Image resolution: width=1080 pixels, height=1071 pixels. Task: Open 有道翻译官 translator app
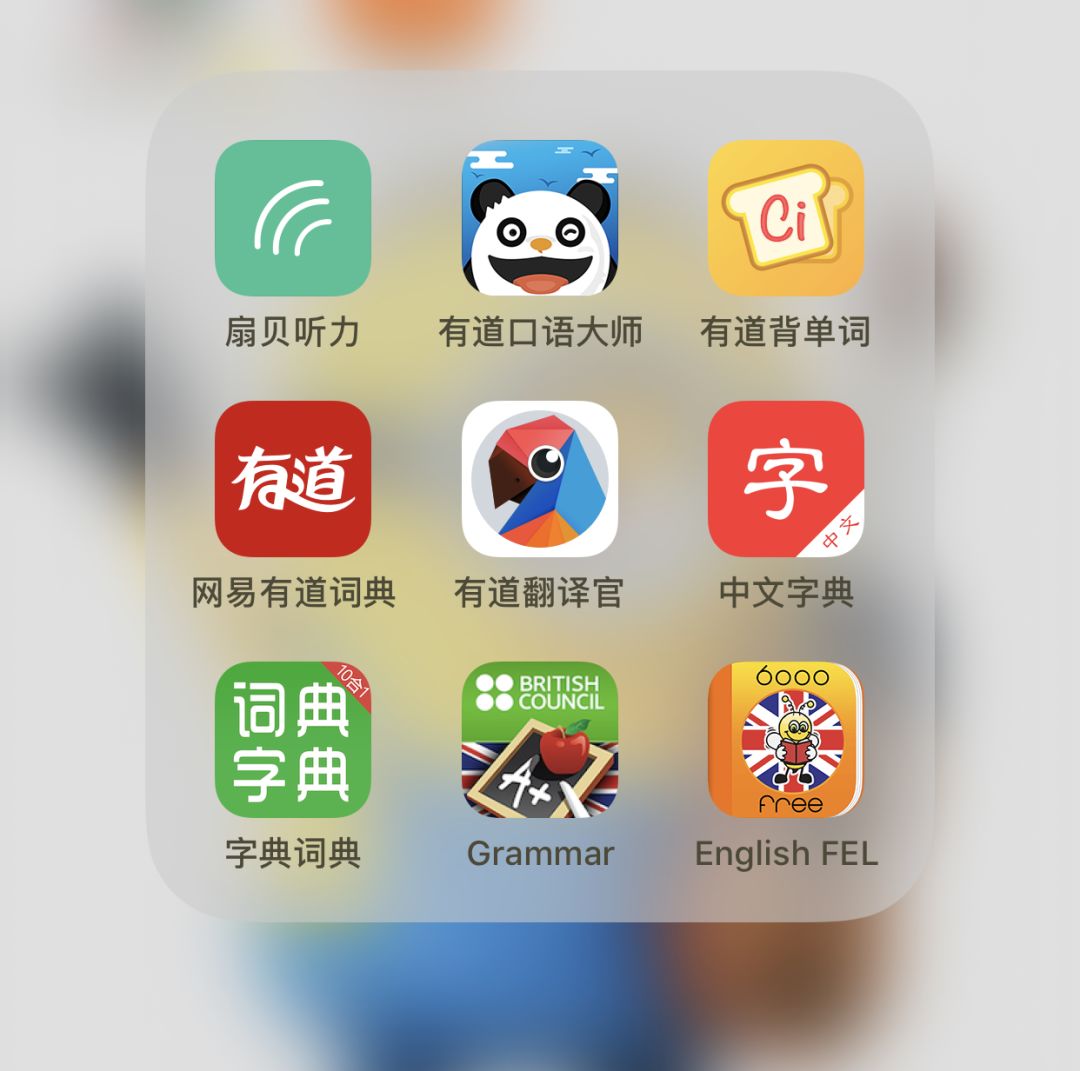539,479
